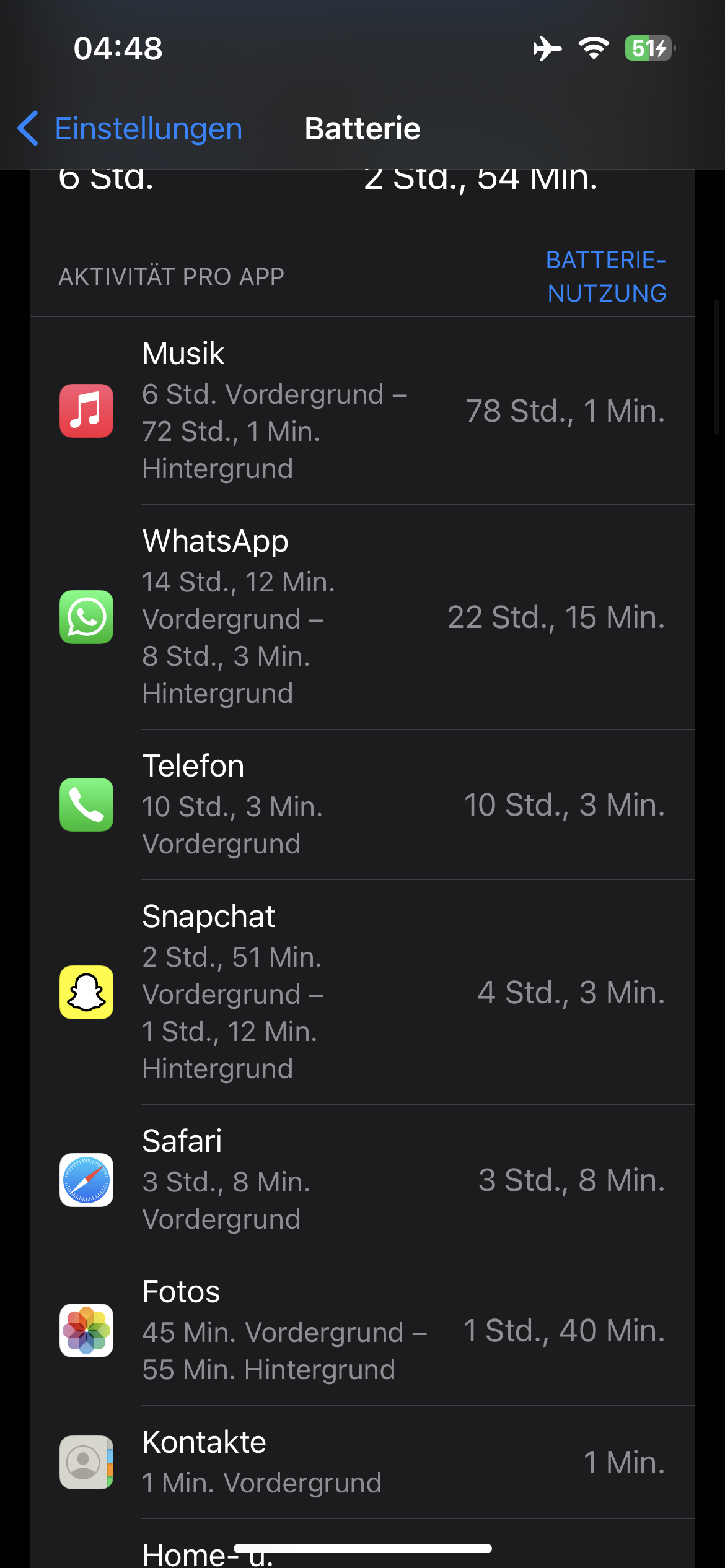Tap the Fotos usage row
The image size is (725, 1568).
362,1330
